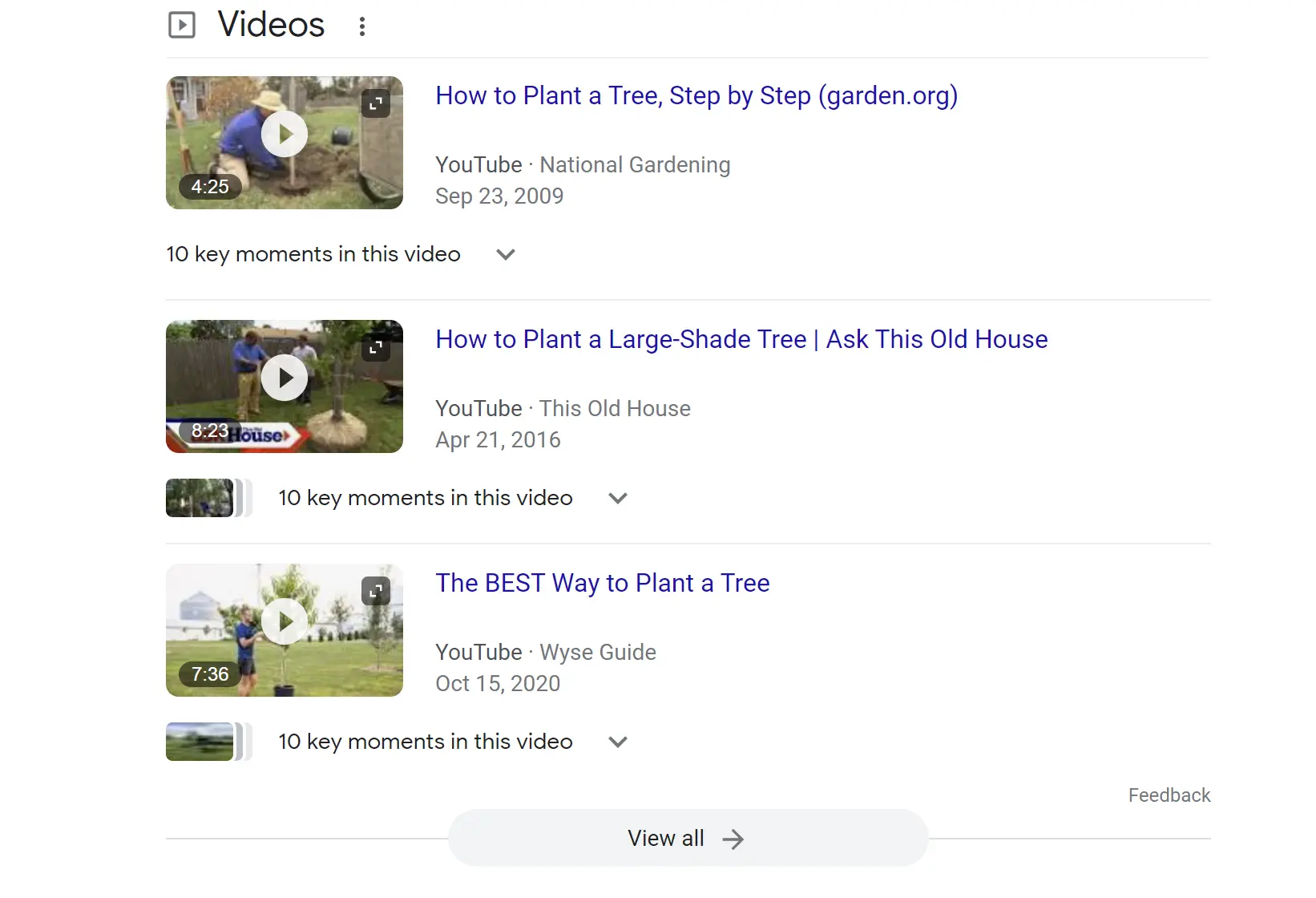
Task: Expand key moments for This Old House video
Action: point(617,499)
